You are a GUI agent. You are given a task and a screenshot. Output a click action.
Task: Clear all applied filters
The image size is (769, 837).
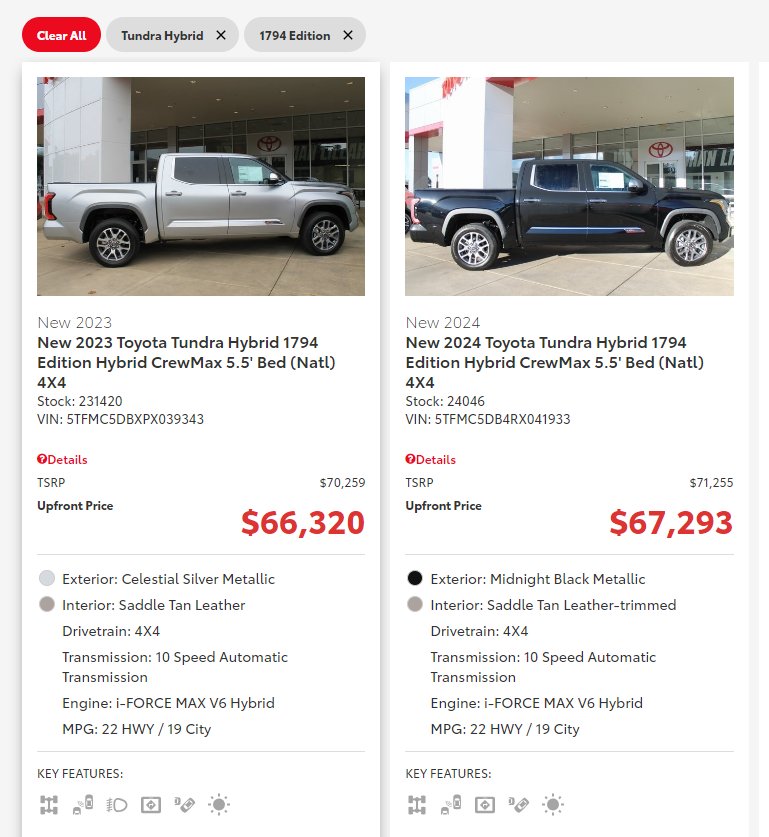tap(61, 35)
